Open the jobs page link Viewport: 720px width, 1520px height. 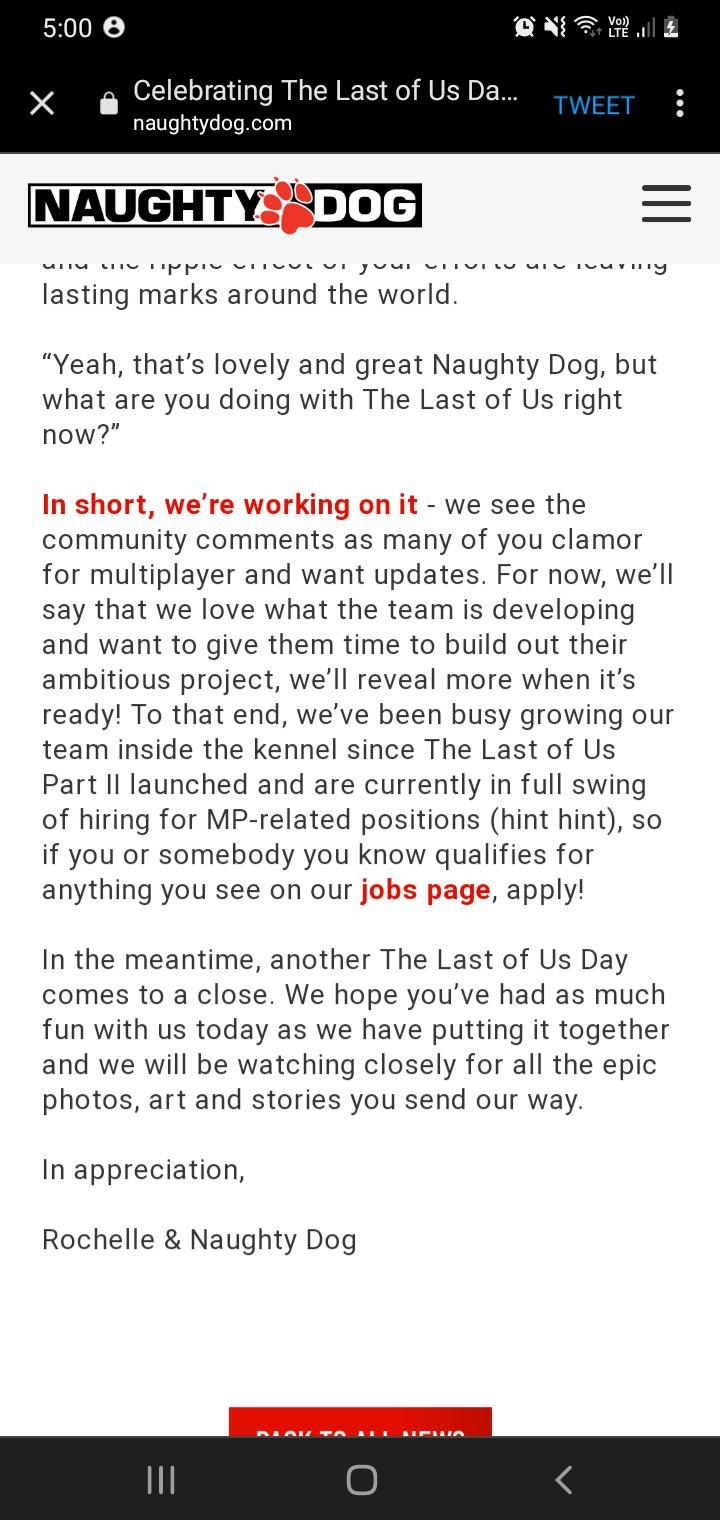[x=426, y=890]
